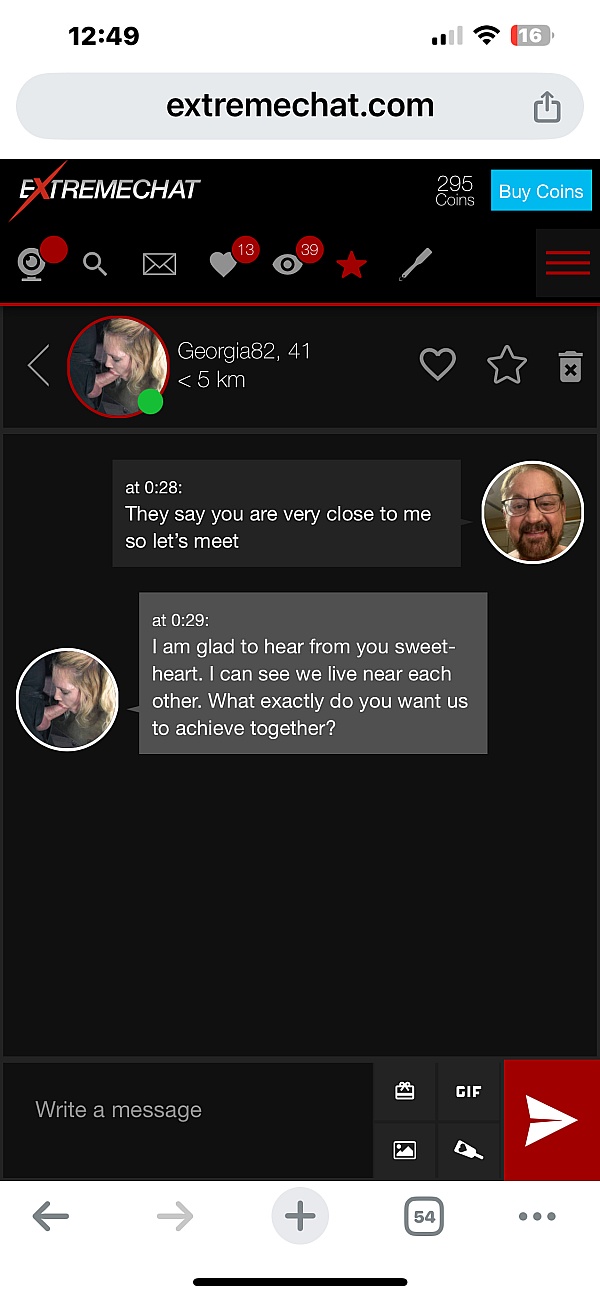Send the message with the red arrow
The height and width of the screenshot is (1299, 600).
551,1120
